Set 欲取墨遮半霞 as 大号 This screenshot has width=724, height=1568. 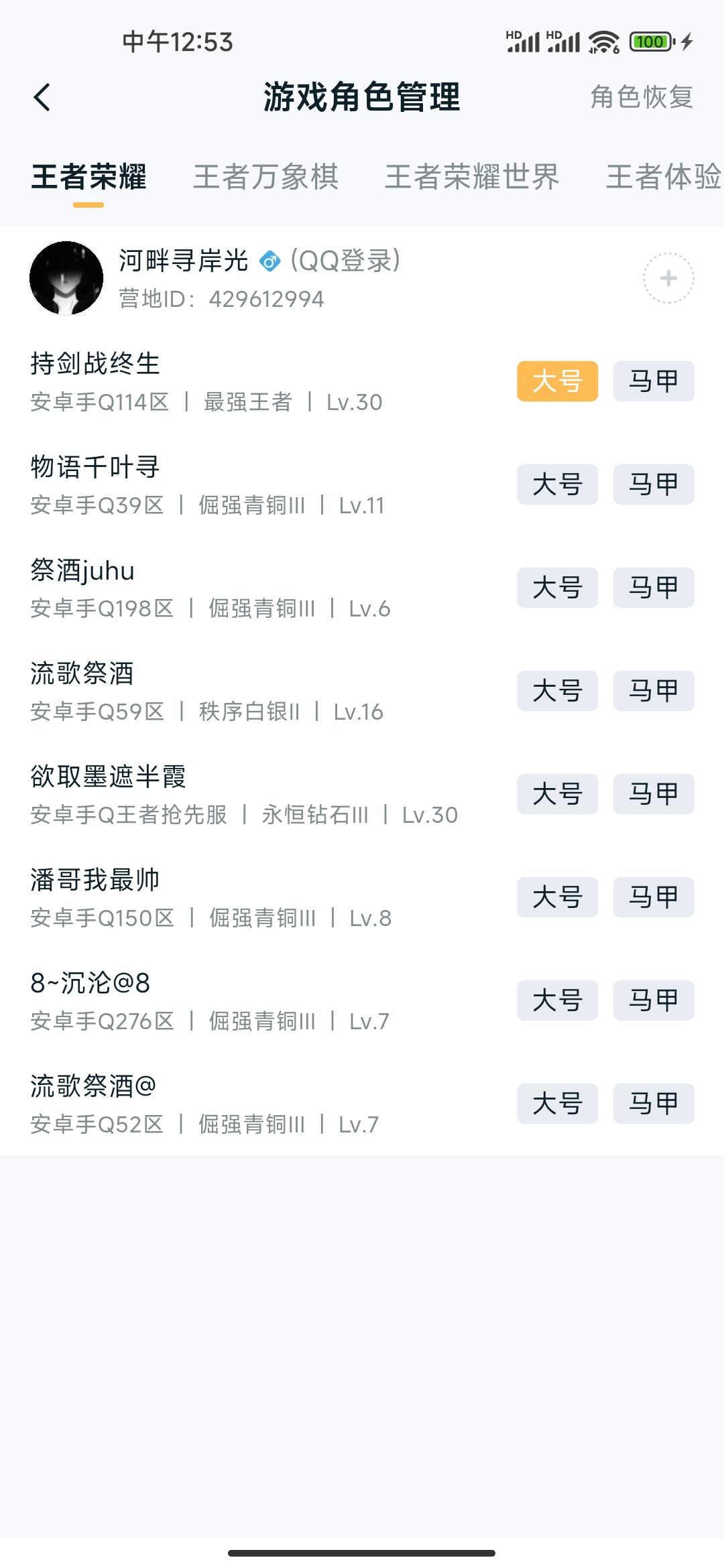tap(557, 794)
